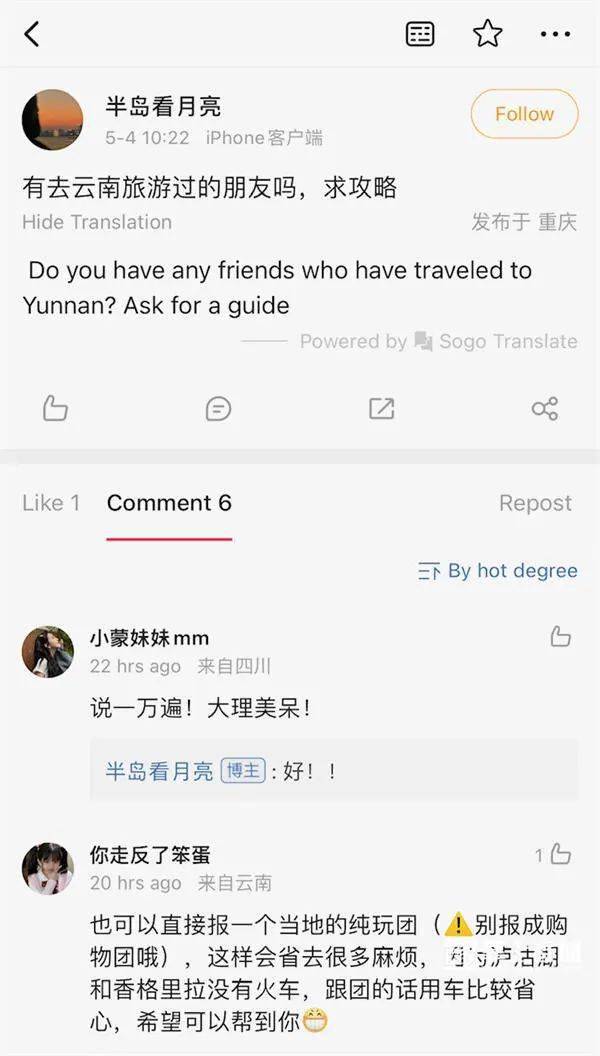Like the comment by 你走反了笨蛋

tap(553, 854)
